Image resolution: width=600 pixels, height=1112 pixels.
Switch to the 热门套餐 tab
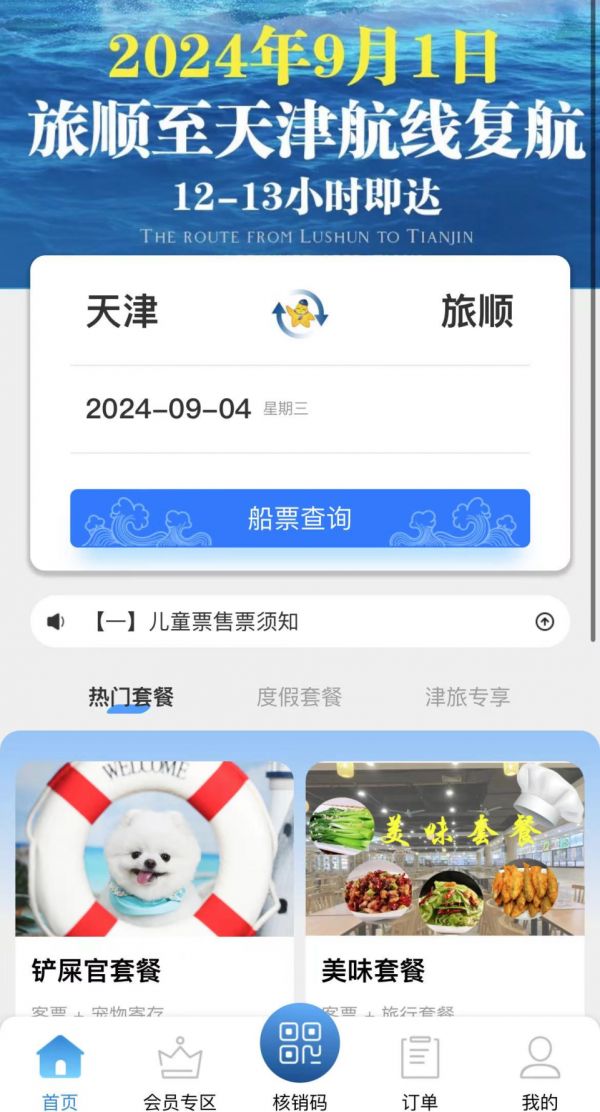point(131,697)
